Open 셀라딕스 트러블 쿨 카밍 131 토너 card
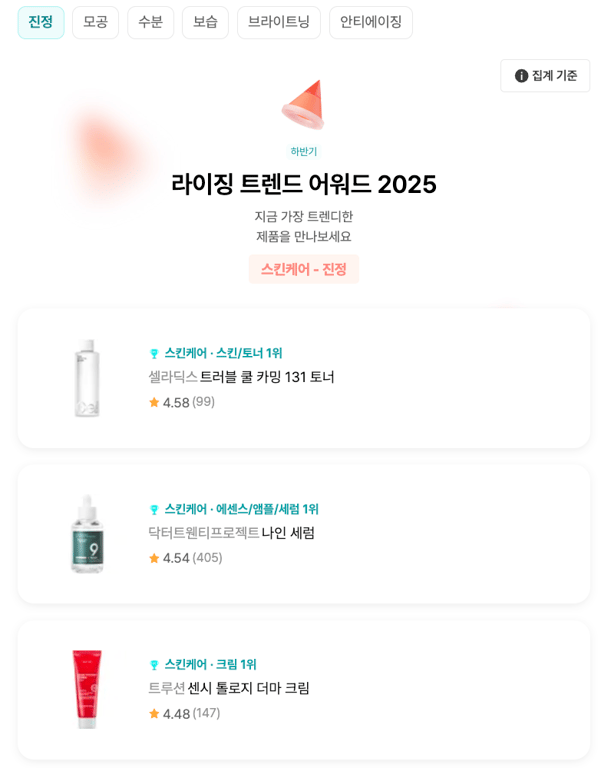This screenshot has height=768, width=601. tap(303, 378)
